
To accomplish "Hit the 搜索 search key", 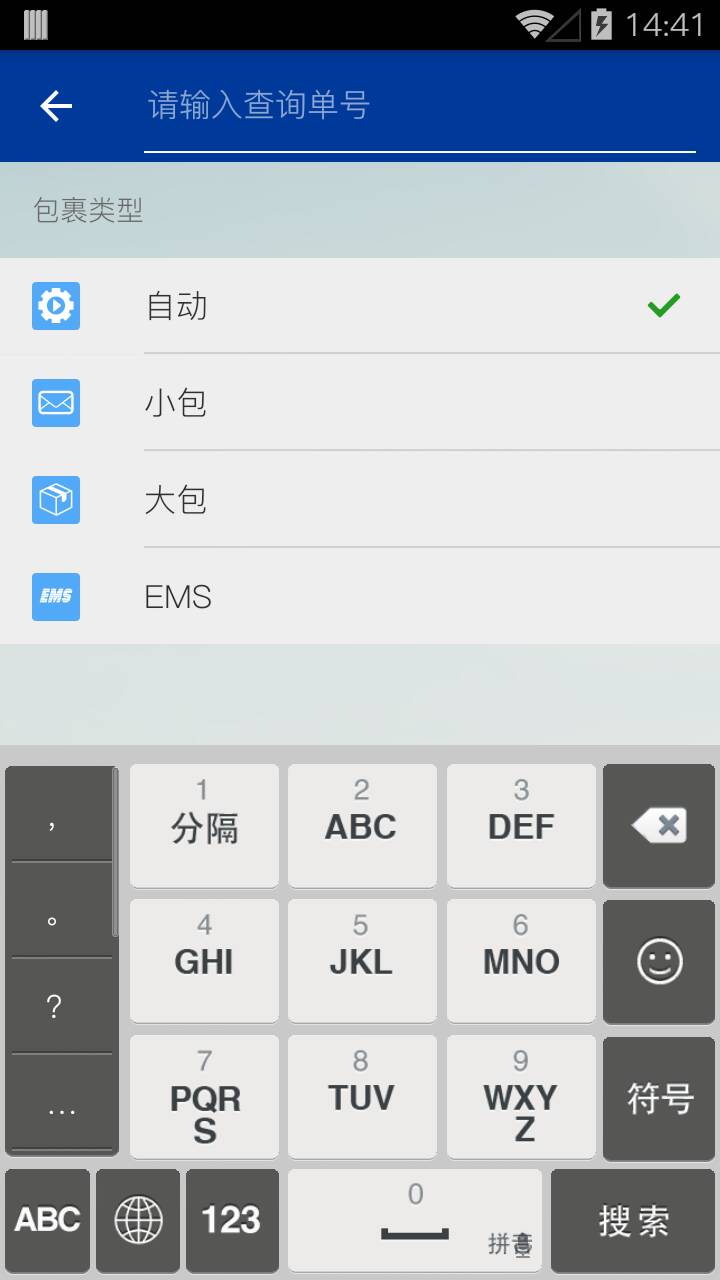I will pyautogui.click(x=634, y=1221).
